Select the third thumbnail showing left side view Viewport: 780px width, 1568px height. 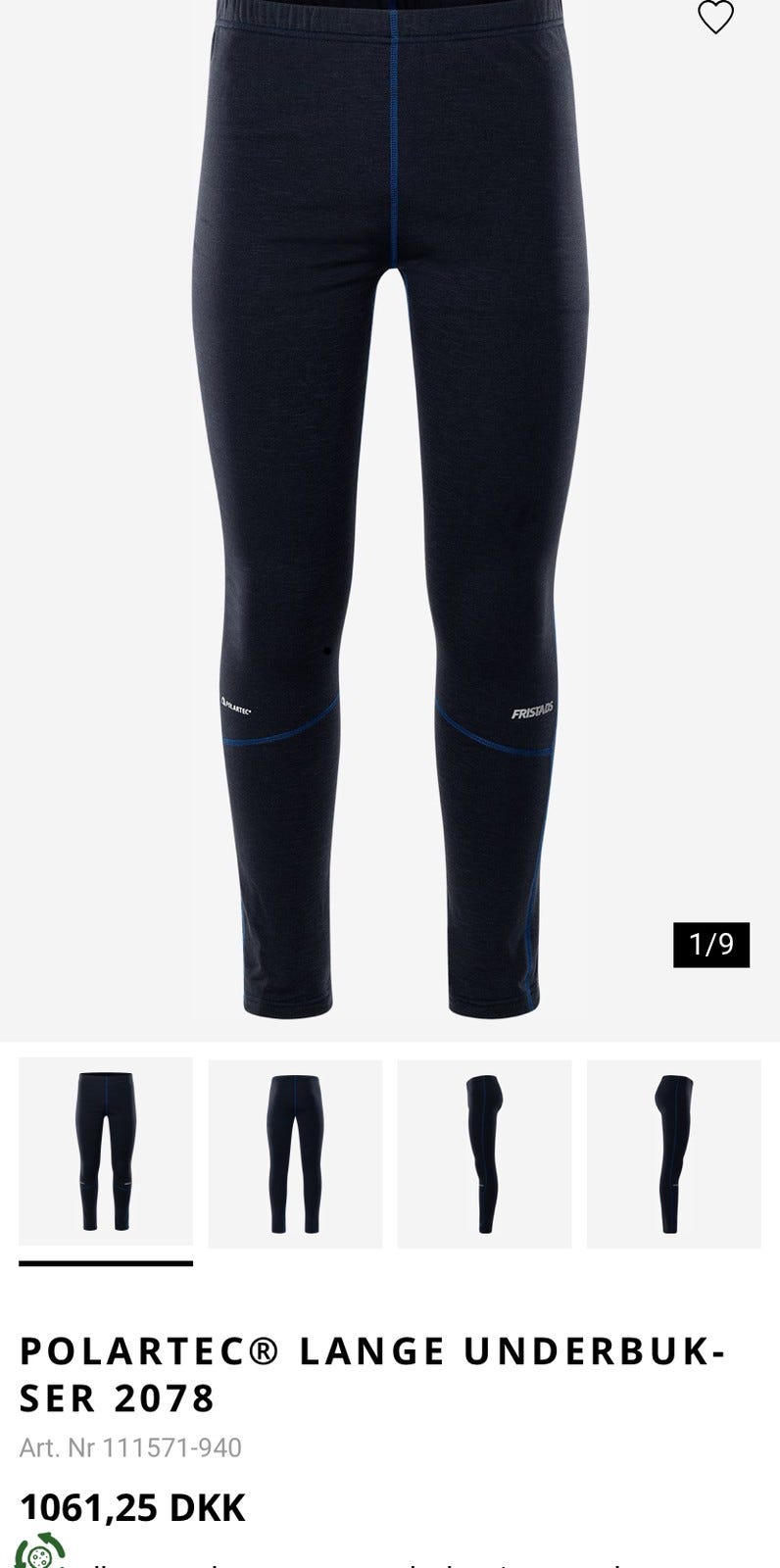(x=484, y=1153)
